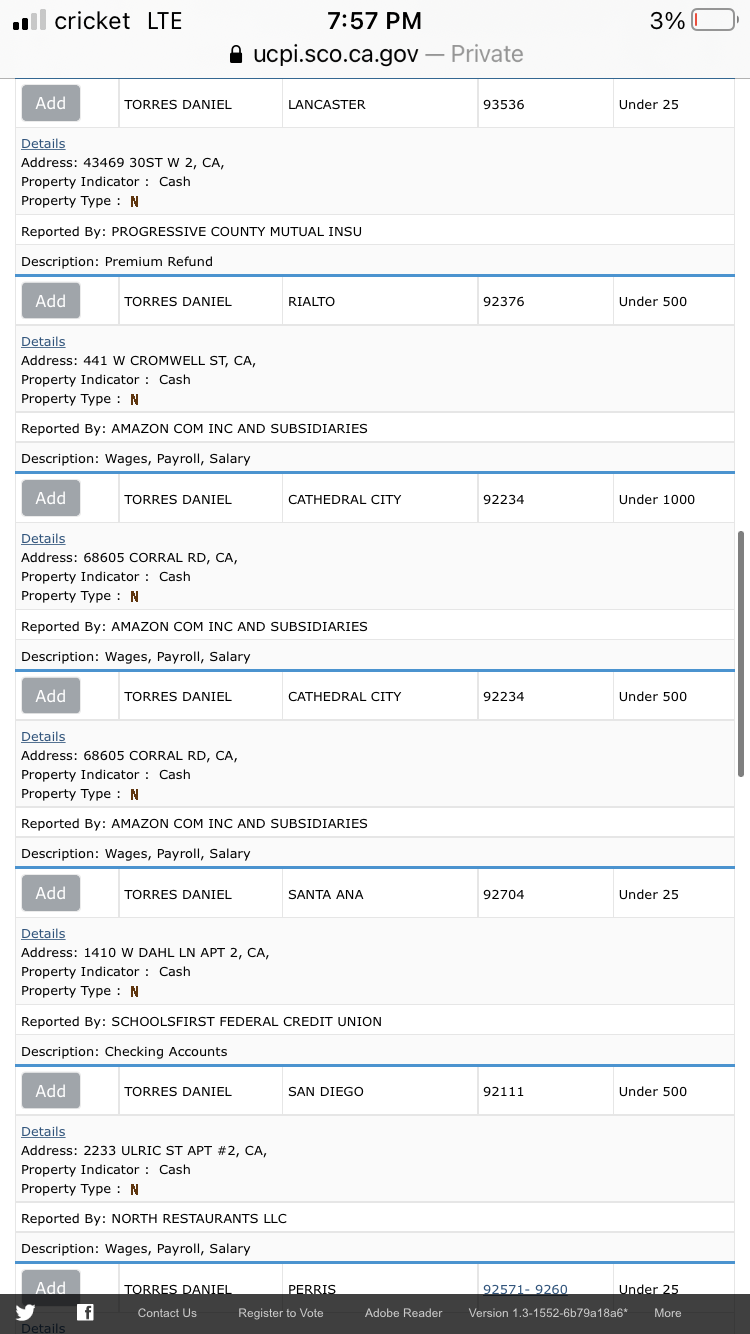
Task: Add the Cathedral City Under 1000 property
Action: coord(51,498)
